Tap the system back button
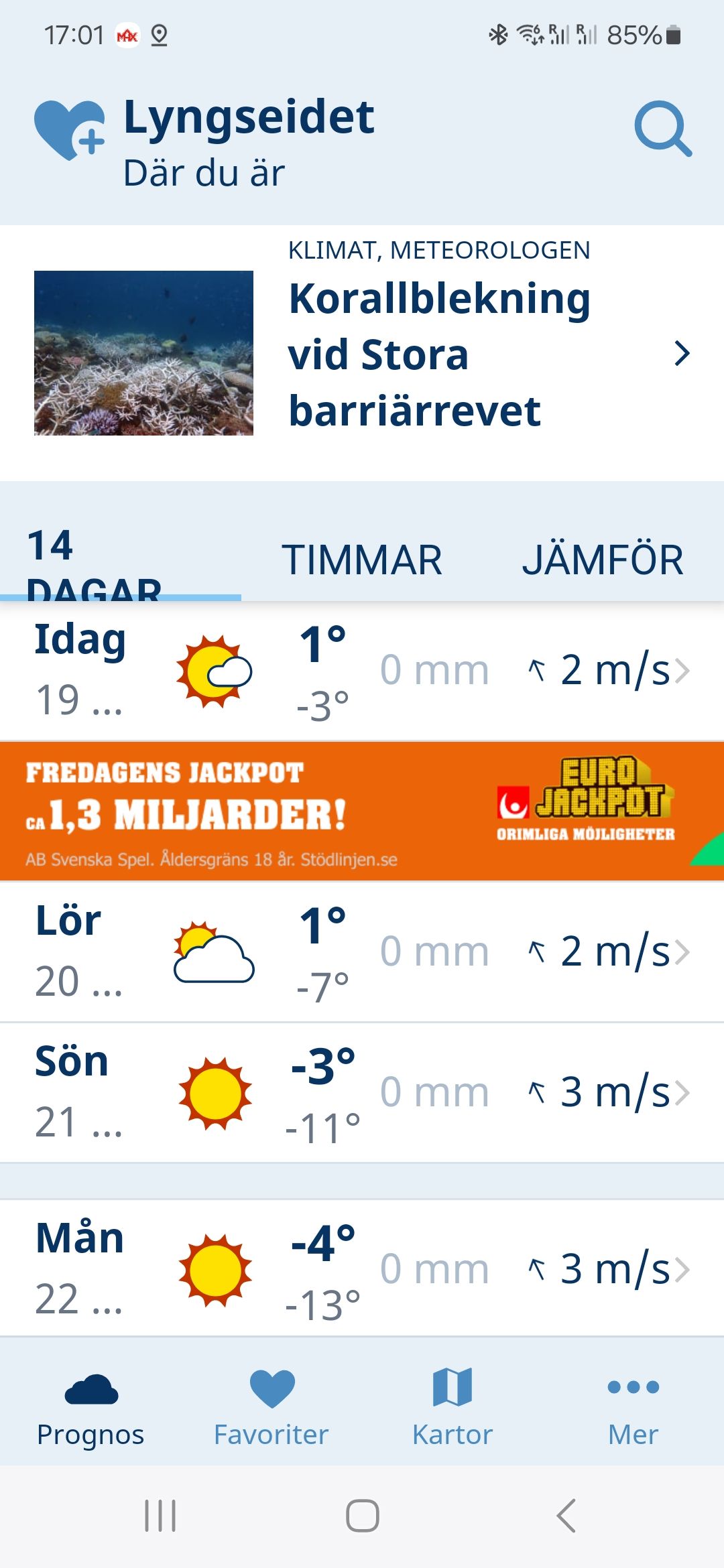This screenshot has width=724, height=1568. pos(566,1516)
